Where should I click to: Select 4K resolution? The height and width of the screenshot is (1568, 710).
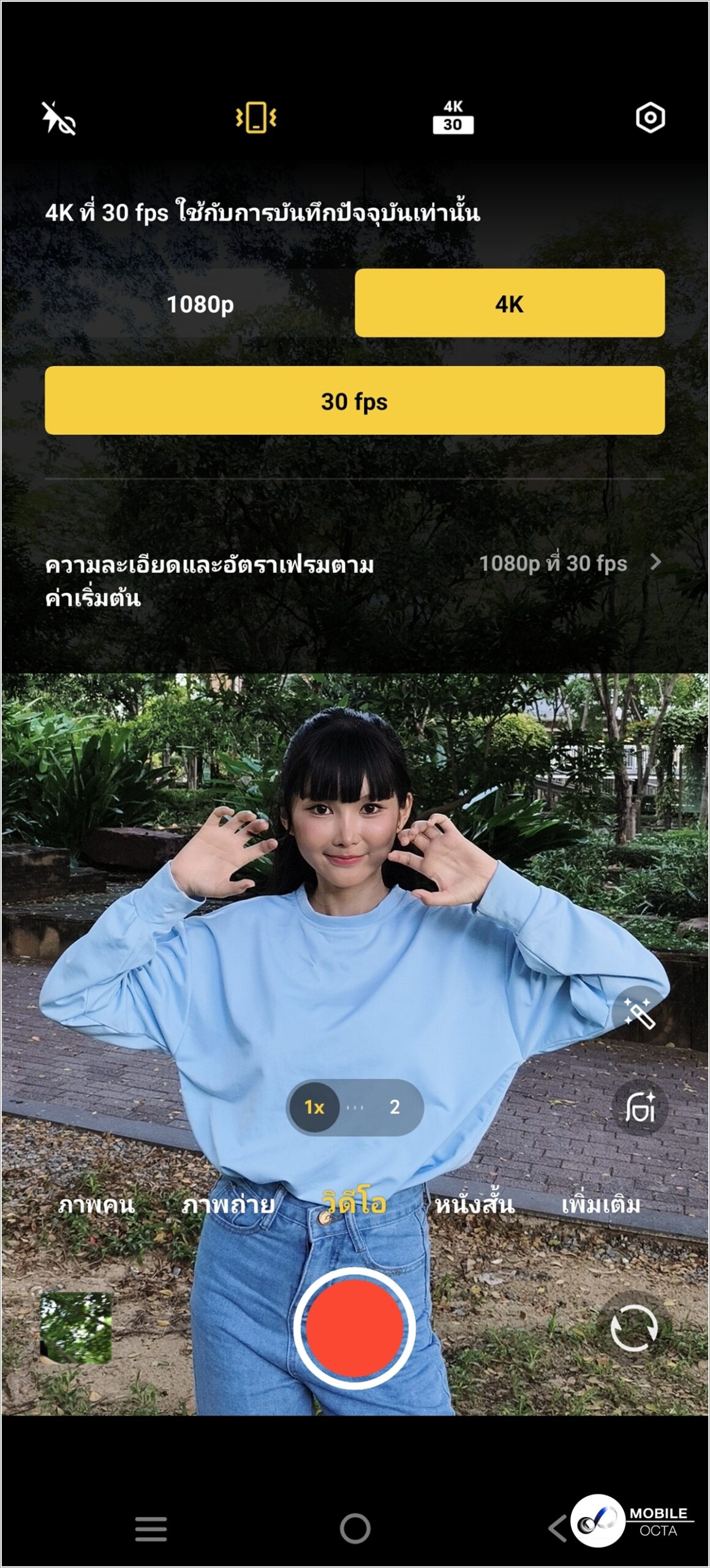(510, 303)
